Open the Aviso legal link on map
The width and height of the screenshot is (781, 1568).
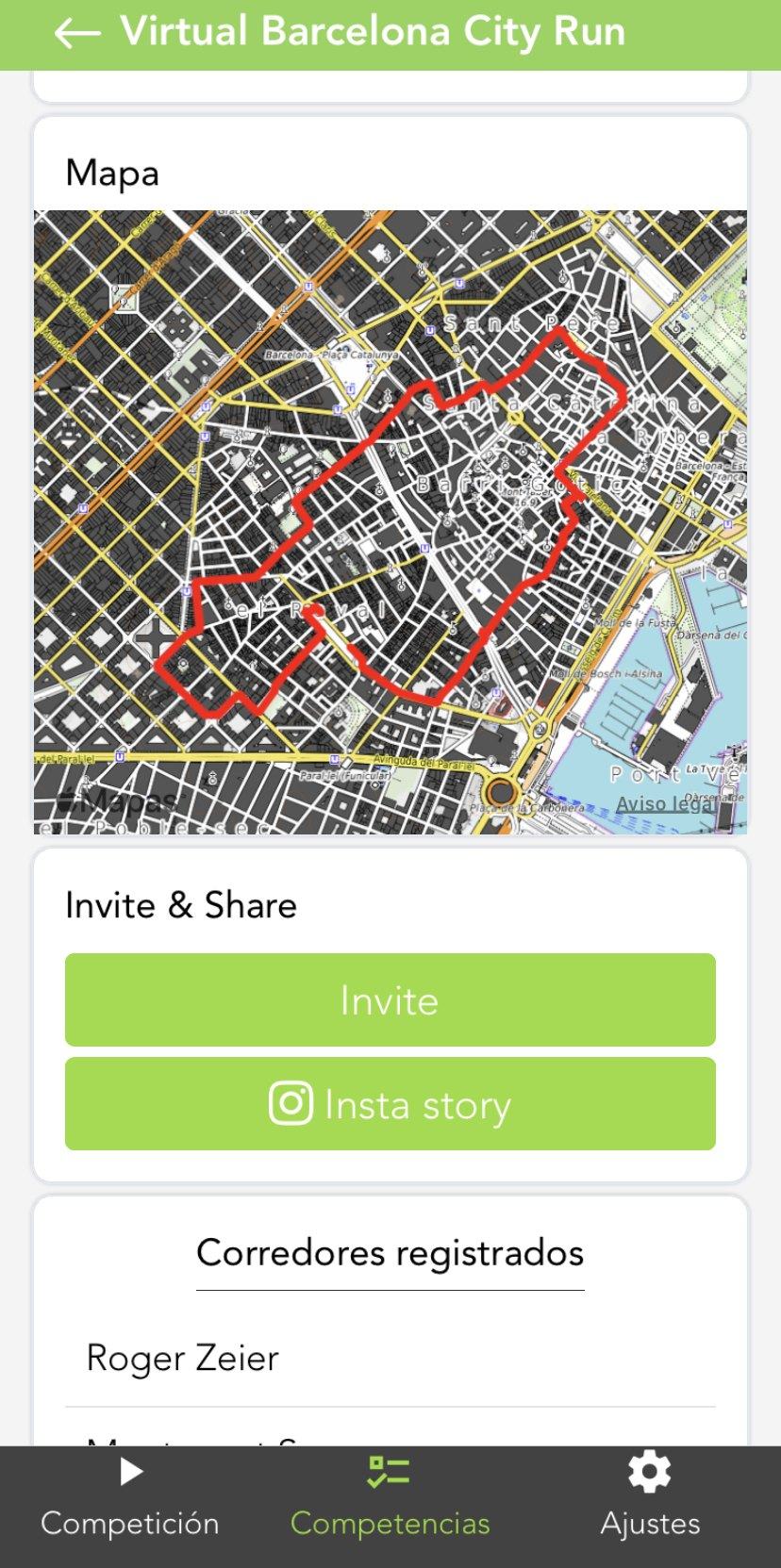(664, 804)
